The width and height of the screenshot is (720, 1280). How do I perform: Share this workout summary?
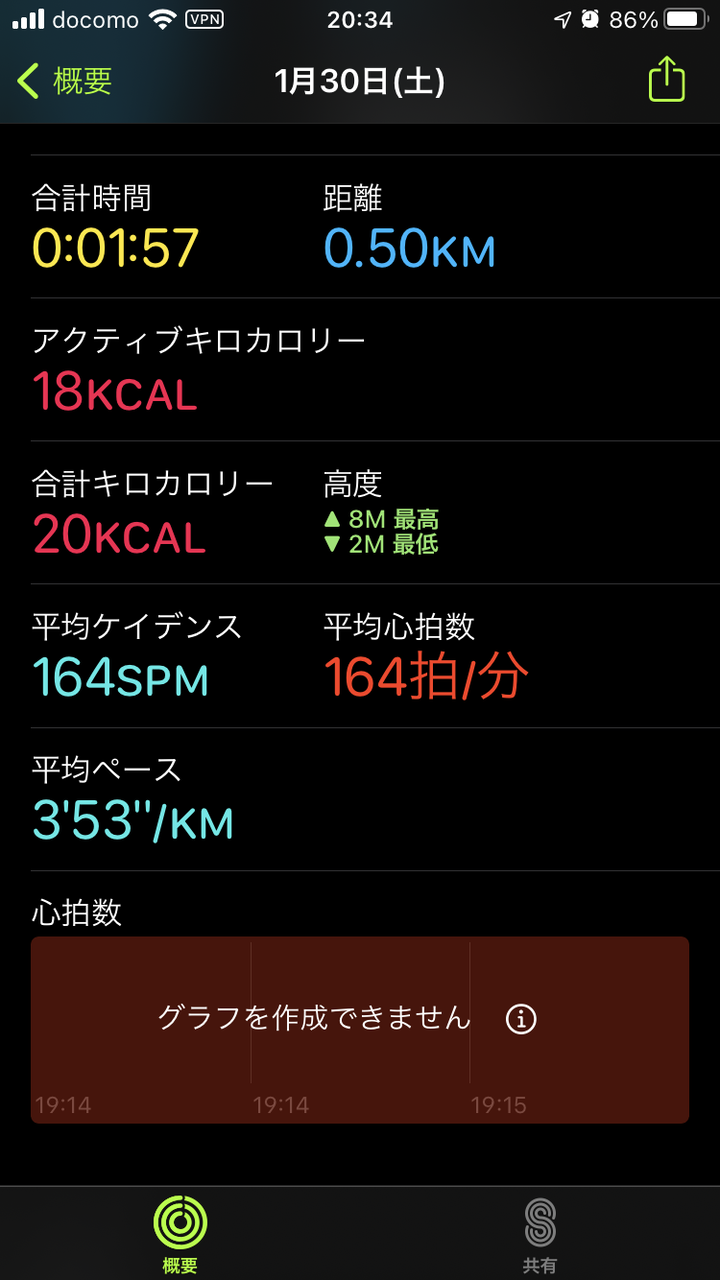pyautogui.click(x=667, y=80)
